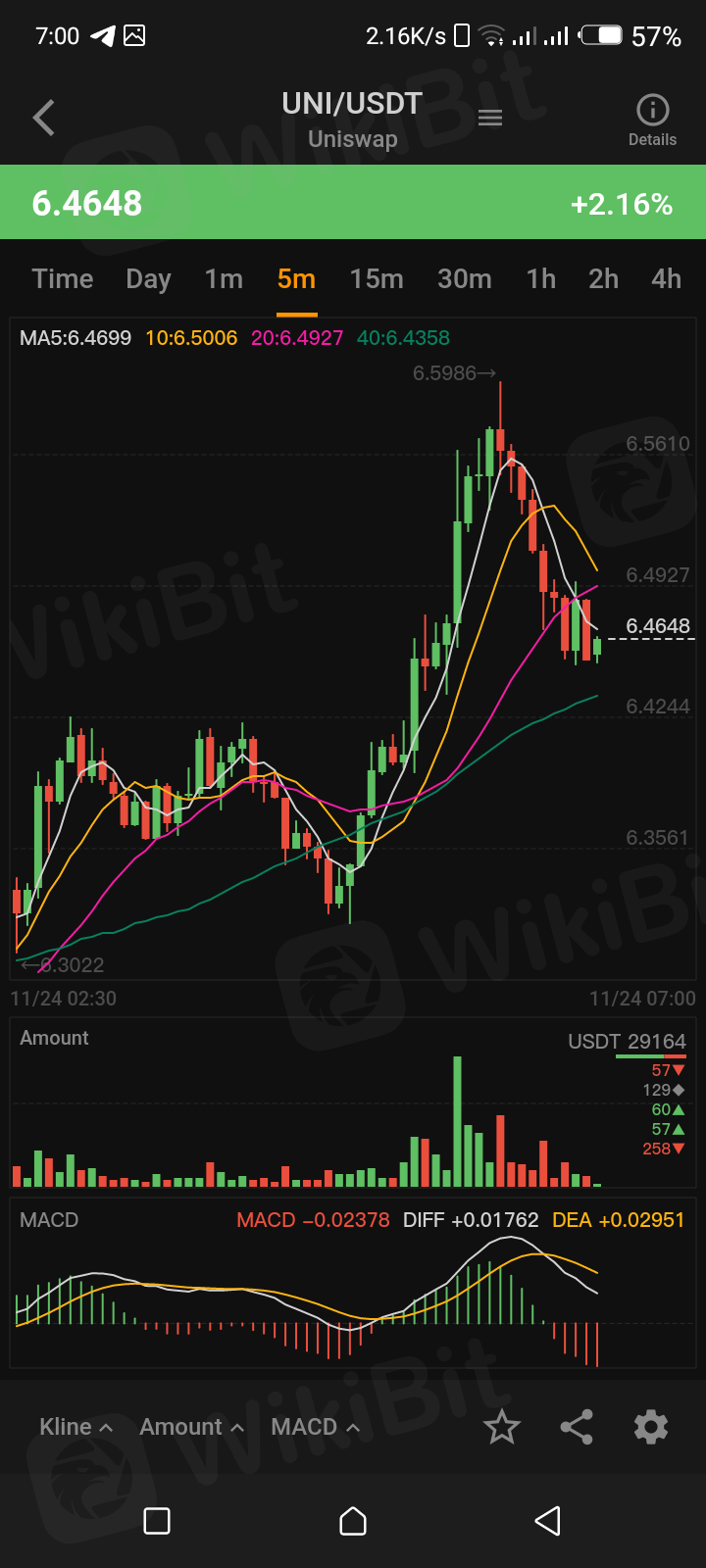Choose the 1h interval
The image size is (706, 1568).
541,279
